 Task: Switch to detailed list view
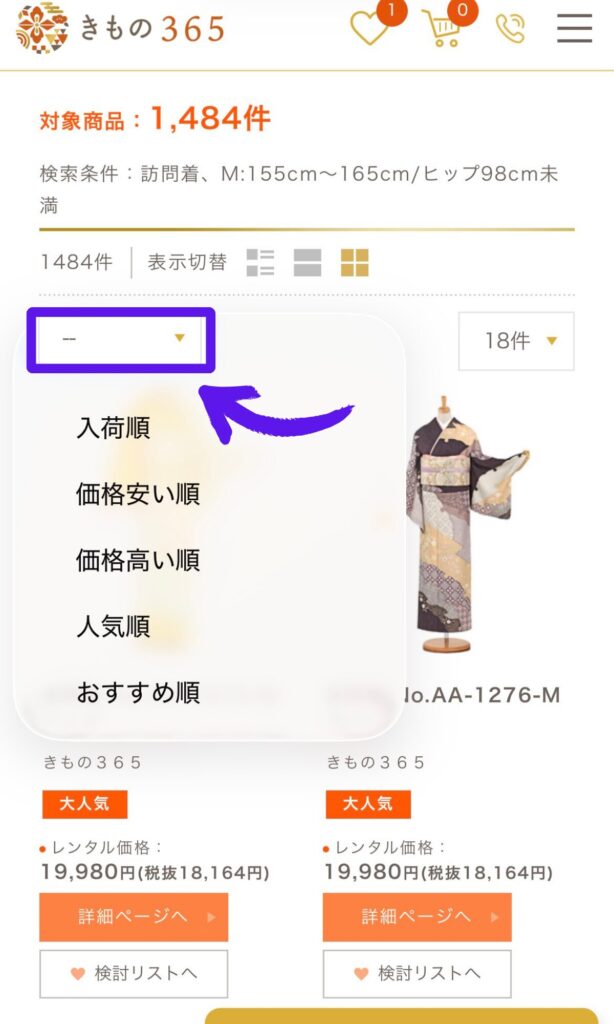[x=260, y=263]
